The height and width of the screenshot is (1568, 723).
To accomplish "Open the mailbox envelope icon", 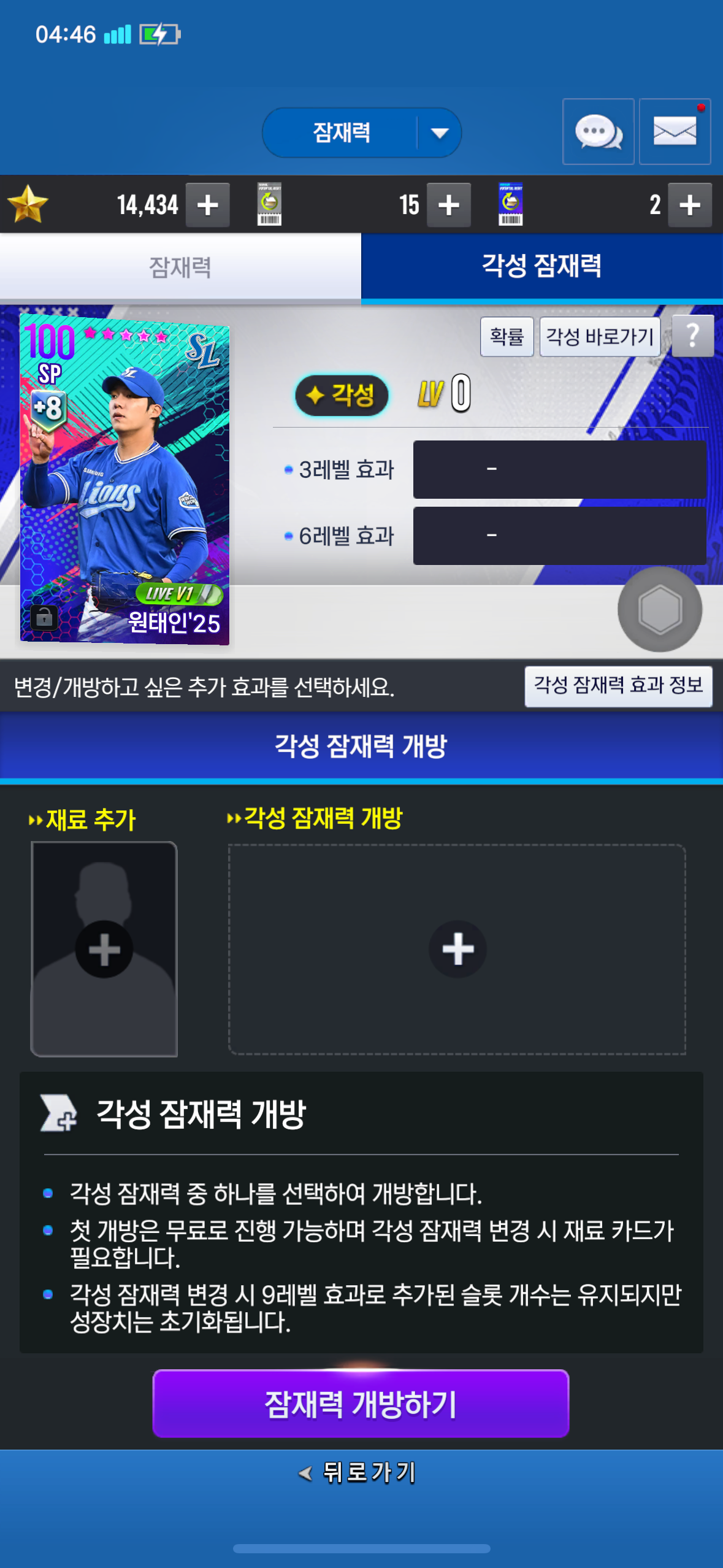I will point(675,131).
